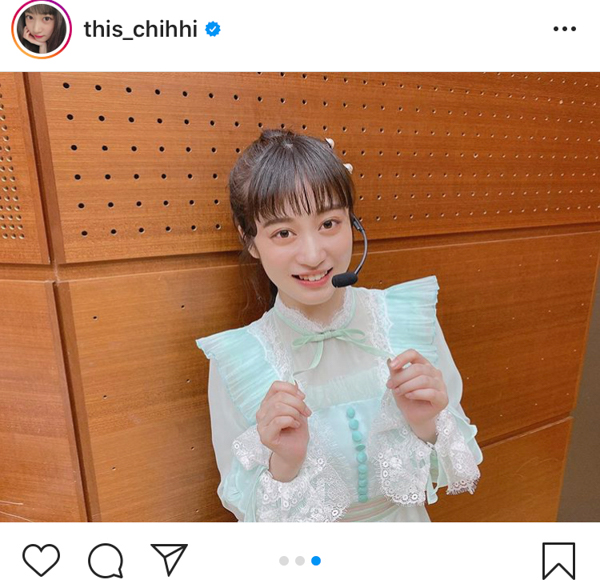Open the three-dot post options menu
The height and width of the screenshot is (580, 600).
coord(564,29)
